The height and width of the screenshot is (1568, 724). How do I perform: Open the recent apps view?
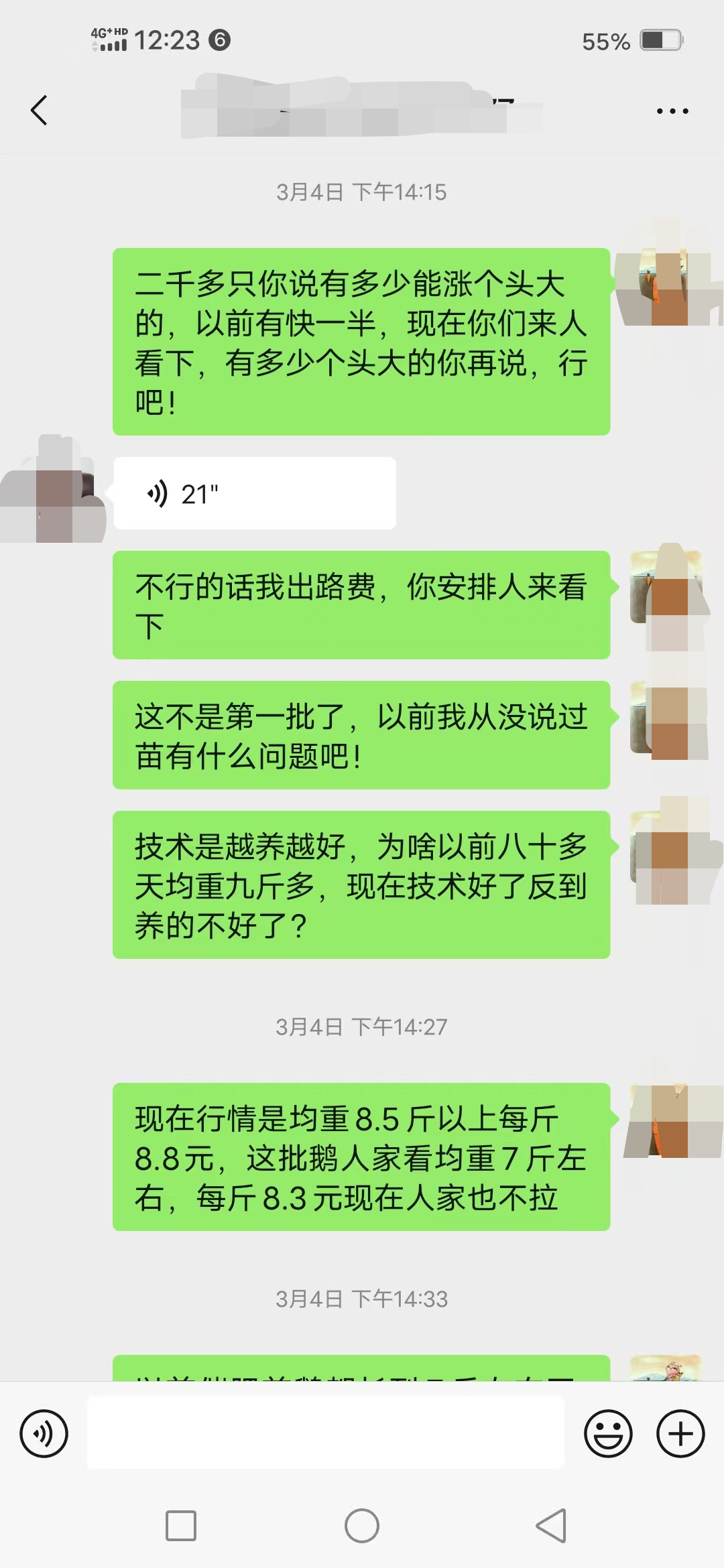[x=181, y=1526]
